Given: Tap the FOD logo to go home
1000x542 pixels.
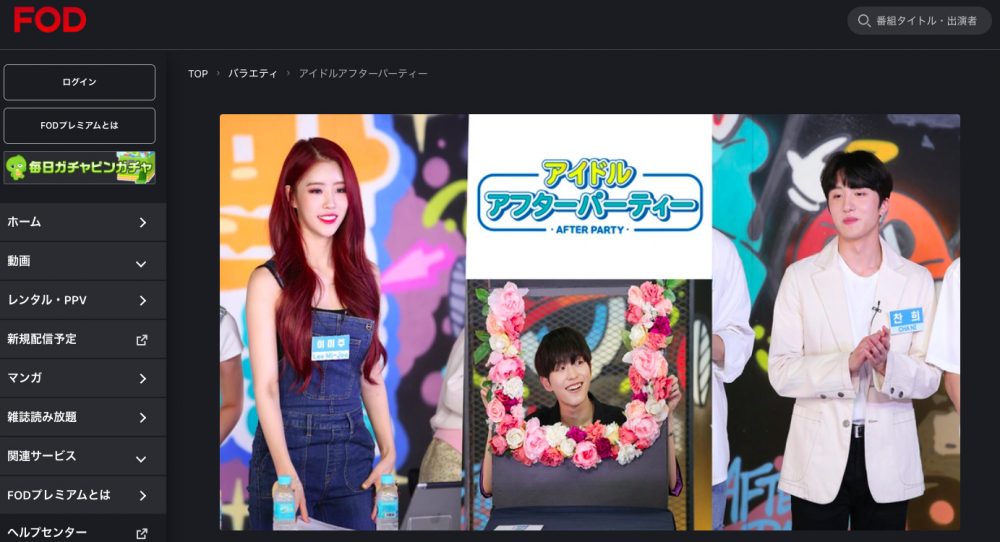Looking at the screenshot, I should coord(49,20).
